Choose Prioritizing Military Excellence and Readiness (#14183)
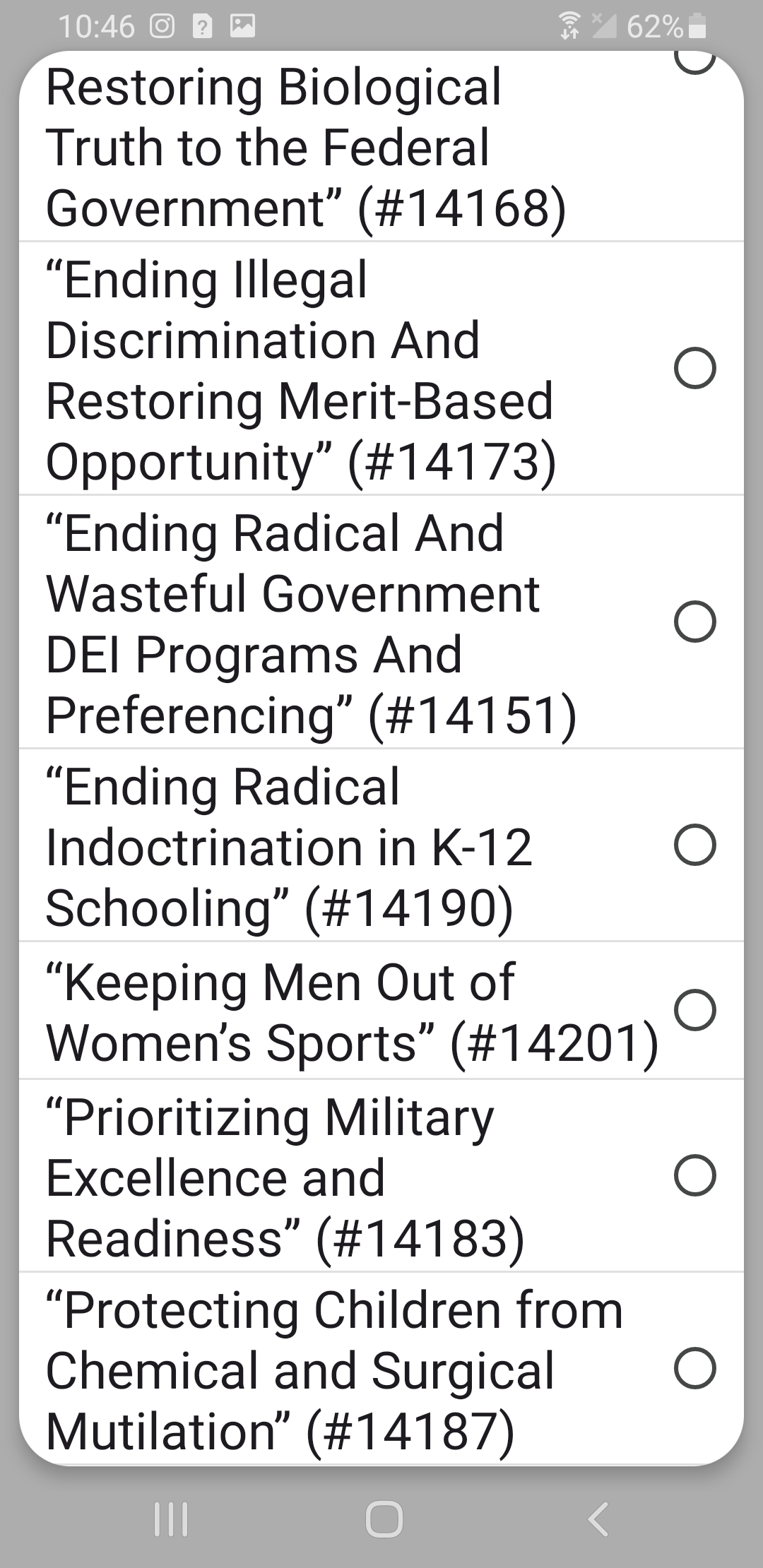 coord(381,1176)
